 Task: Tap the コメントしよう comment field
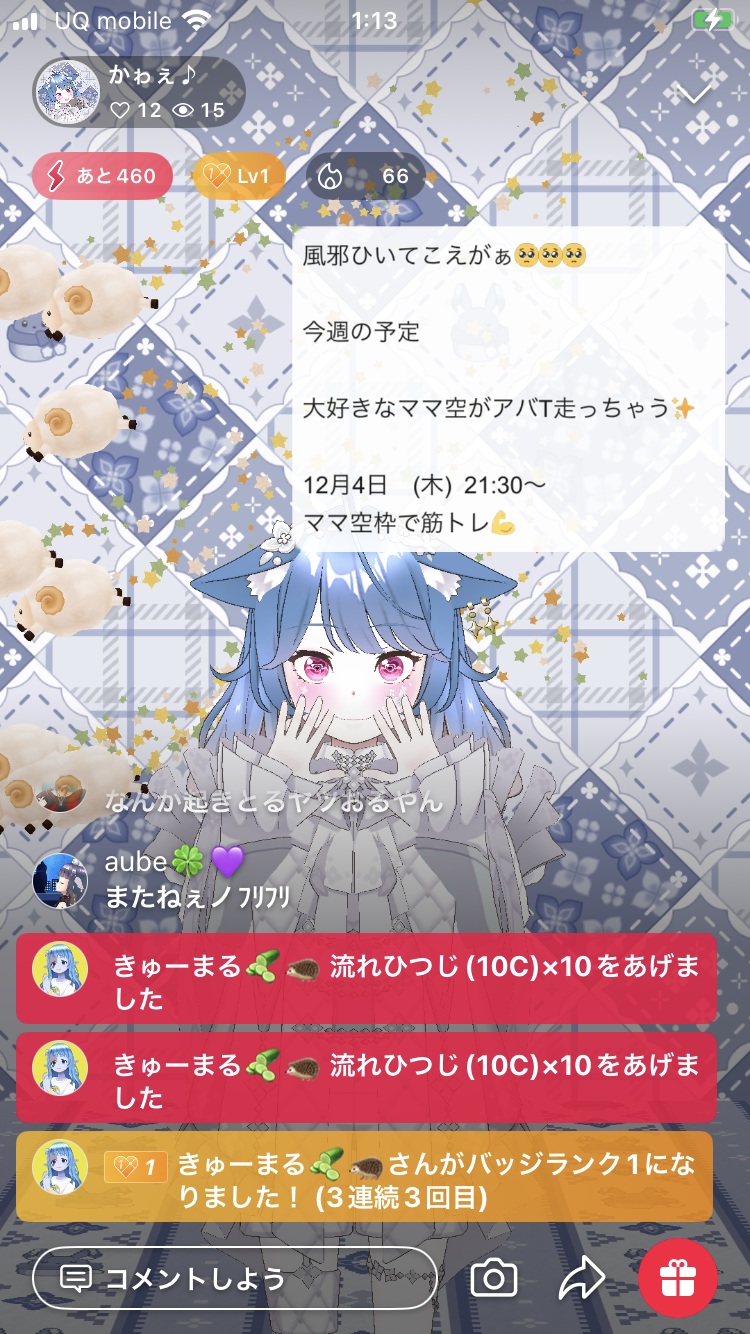coord(234,1278)
